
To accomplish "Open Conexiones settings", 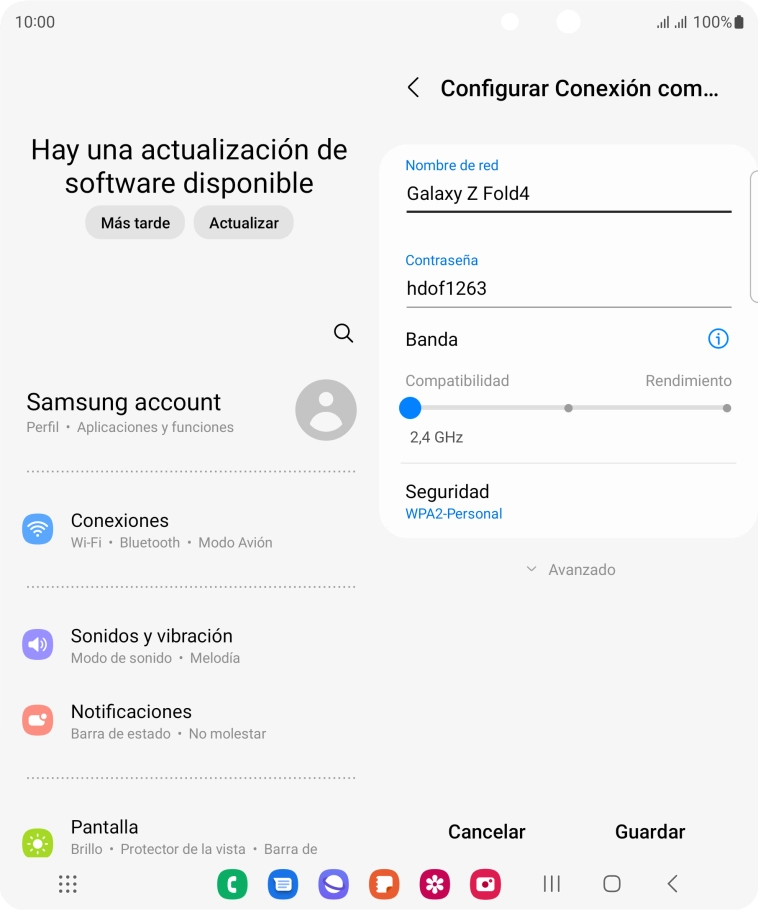I will pyautogui.click(x=190, y=530).
